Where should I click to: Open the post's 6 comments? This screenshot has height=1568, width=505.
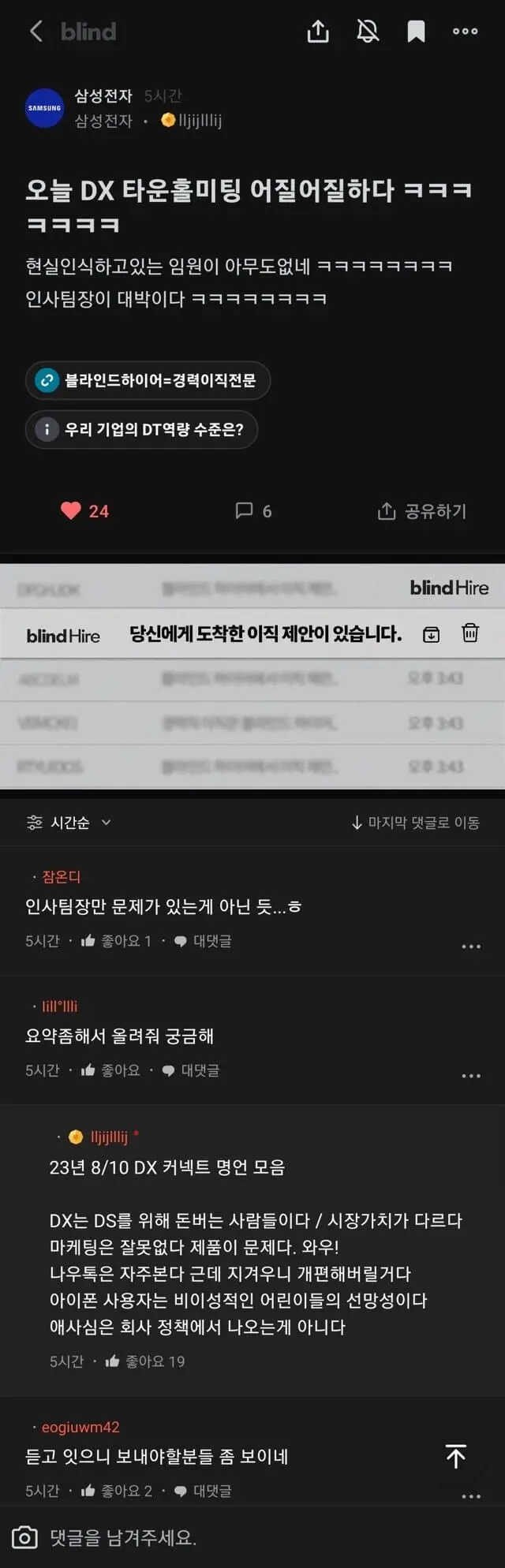click(x=253, y=511)
